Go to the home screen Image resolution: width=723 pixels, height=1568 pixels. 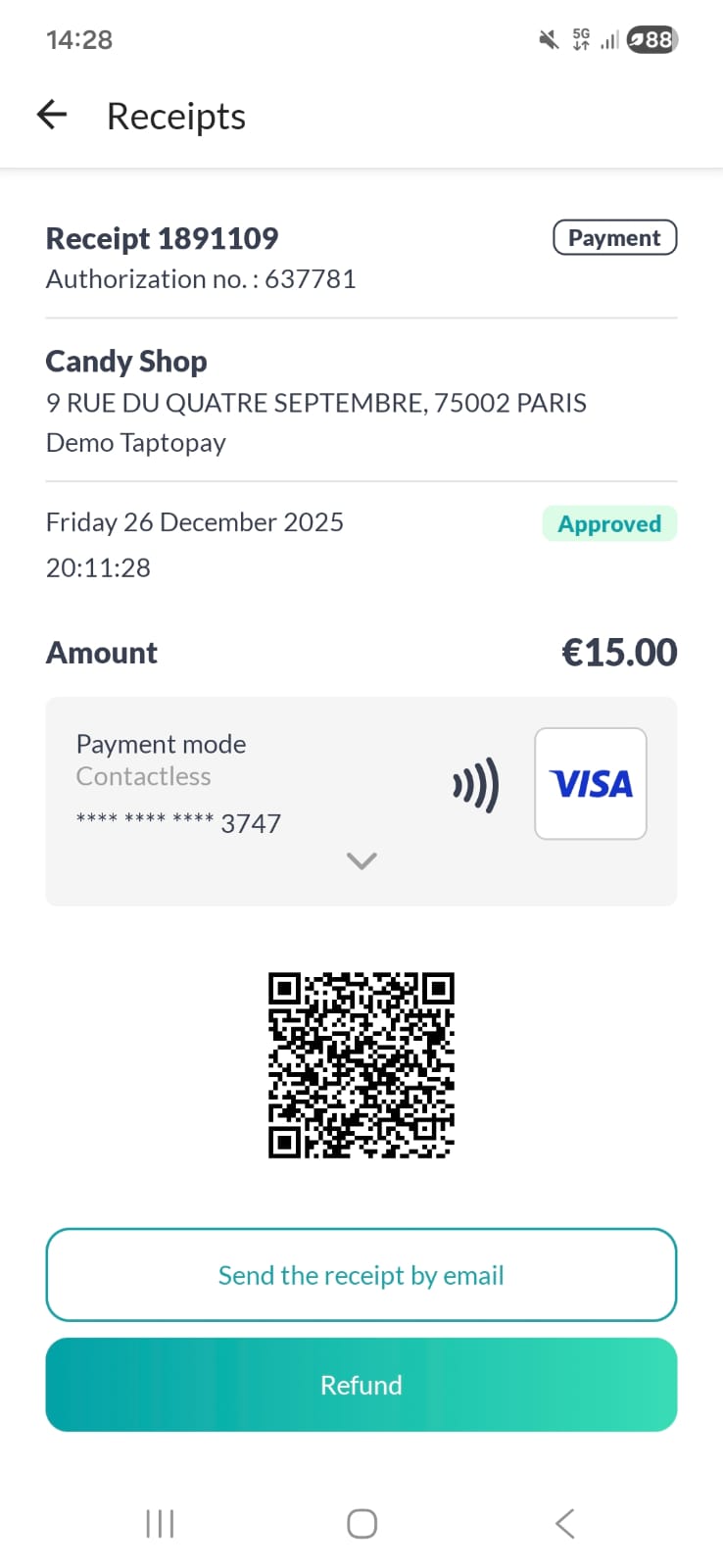(361, 1524)
